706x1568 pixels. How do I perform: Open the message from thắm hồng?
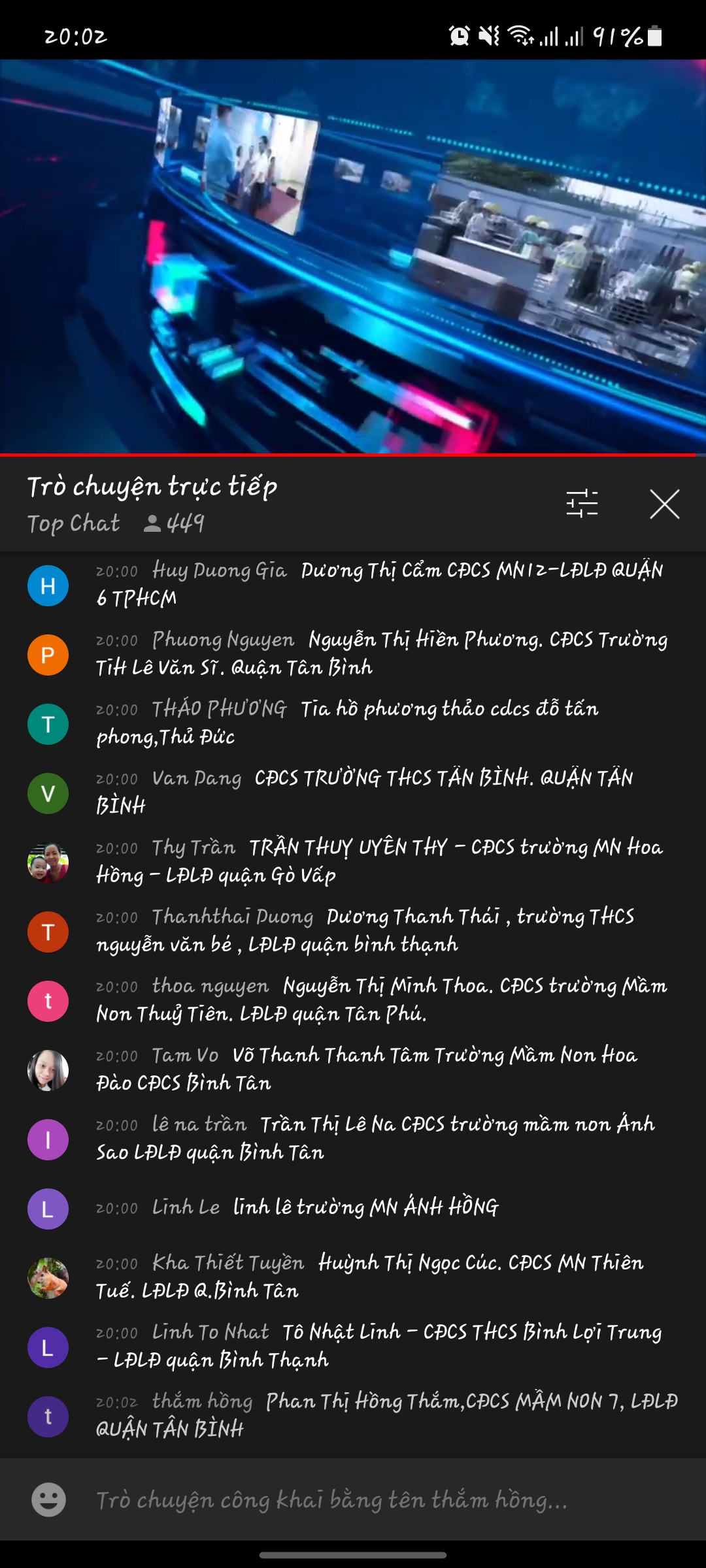(x=353, y=1416)
